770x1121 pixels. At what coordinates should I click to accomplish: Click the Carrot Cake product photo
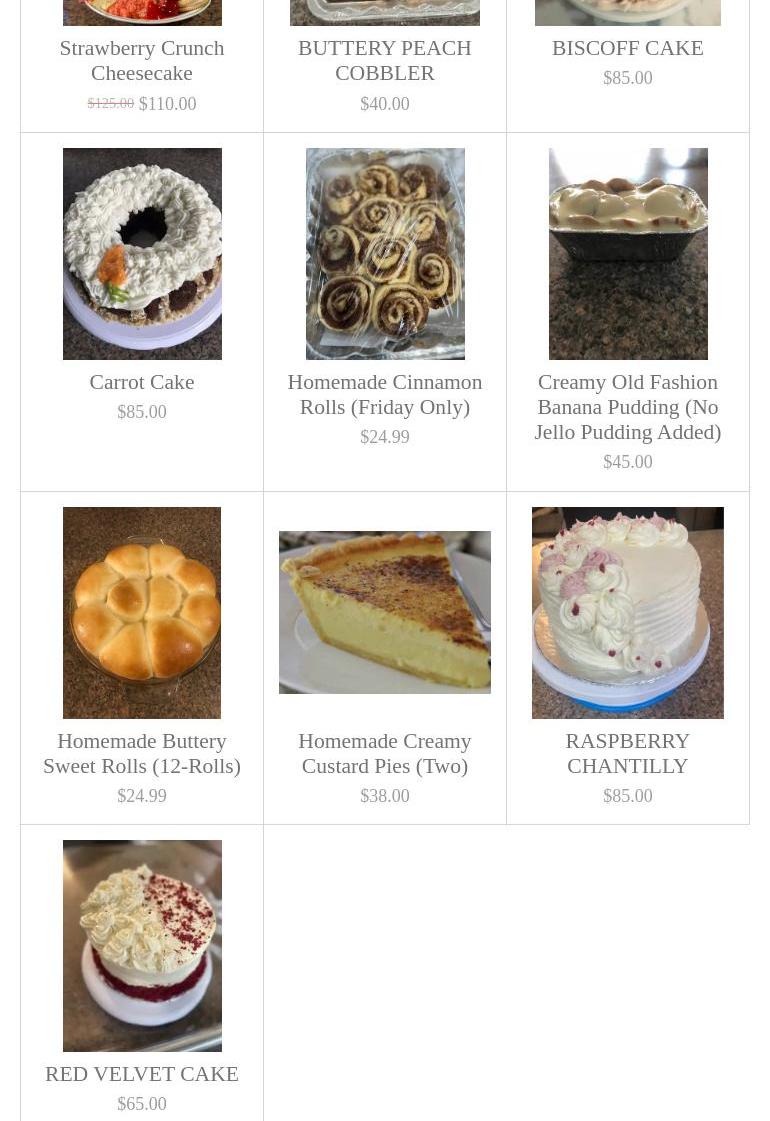(x=142, y=253)
